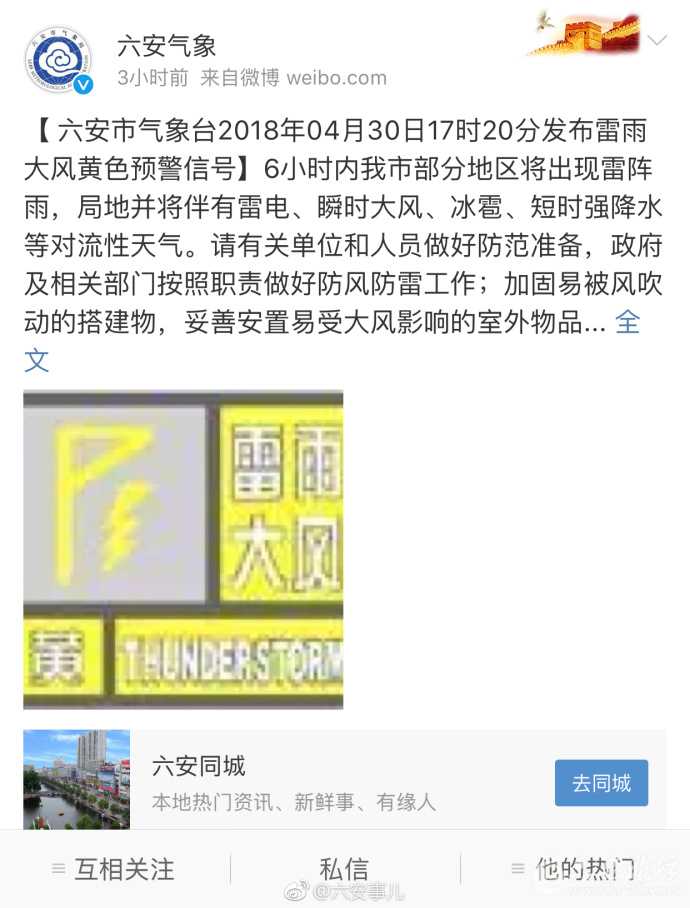Open the thunderstorm warning image
The width and height of the screenshot is (690, 908).
[x=183, y=549]
